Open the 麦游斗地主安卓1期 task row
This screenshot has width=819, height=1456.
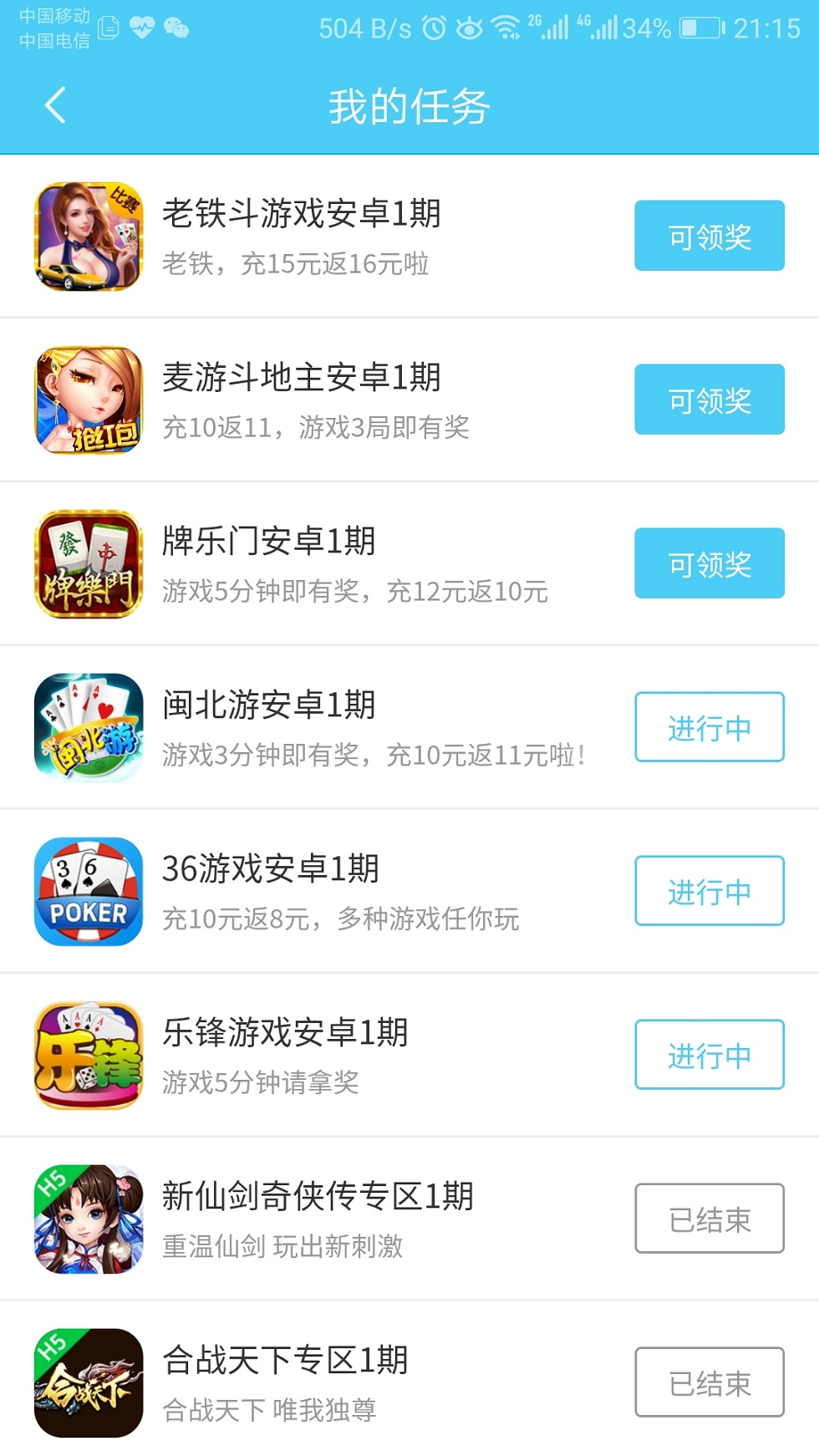[334, 400]
